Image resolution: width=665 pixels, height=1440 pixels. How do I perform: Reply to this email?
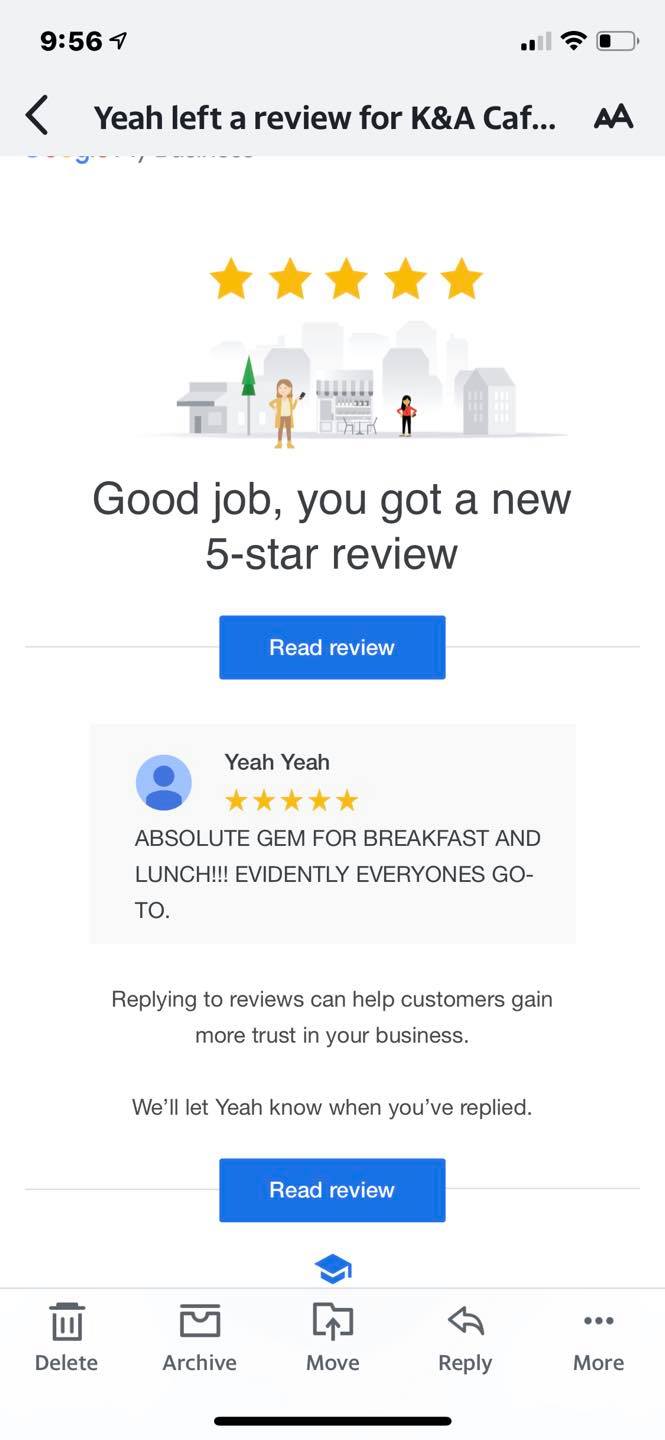pyautogui.click(x=465, y=1337)
